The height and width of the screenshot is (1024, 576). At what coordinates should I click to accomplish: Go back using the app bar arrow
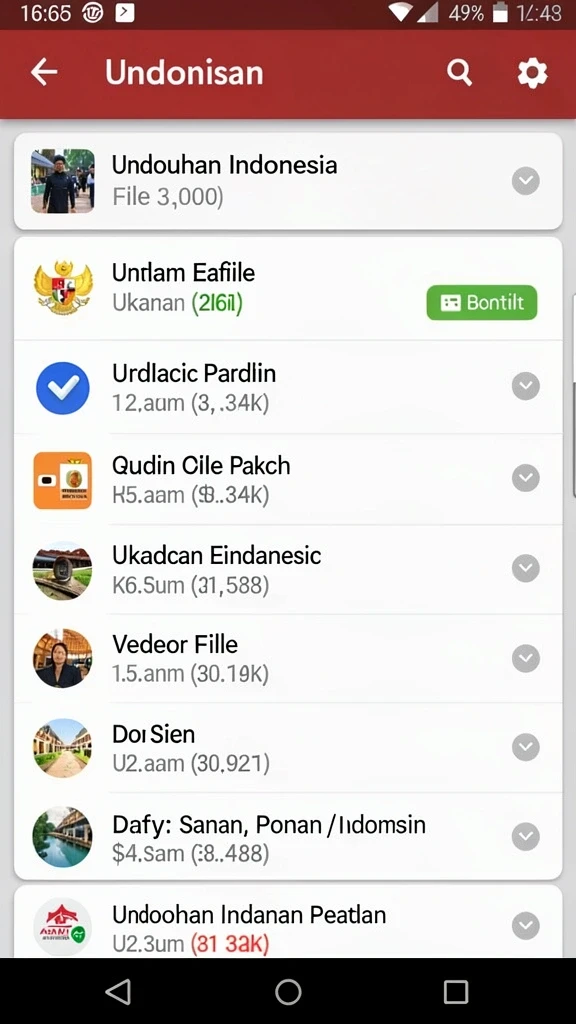(44, 72)
